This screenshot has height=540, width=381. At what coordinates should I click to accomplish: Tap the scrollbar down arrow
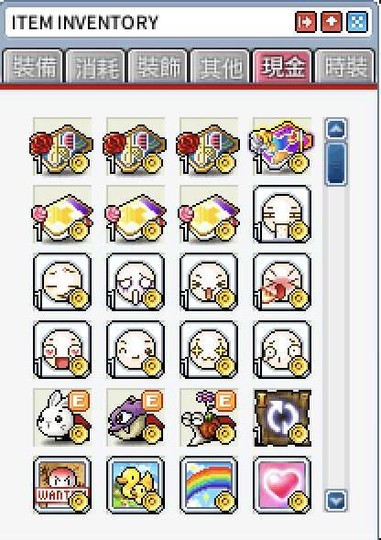tap(336, 500)
